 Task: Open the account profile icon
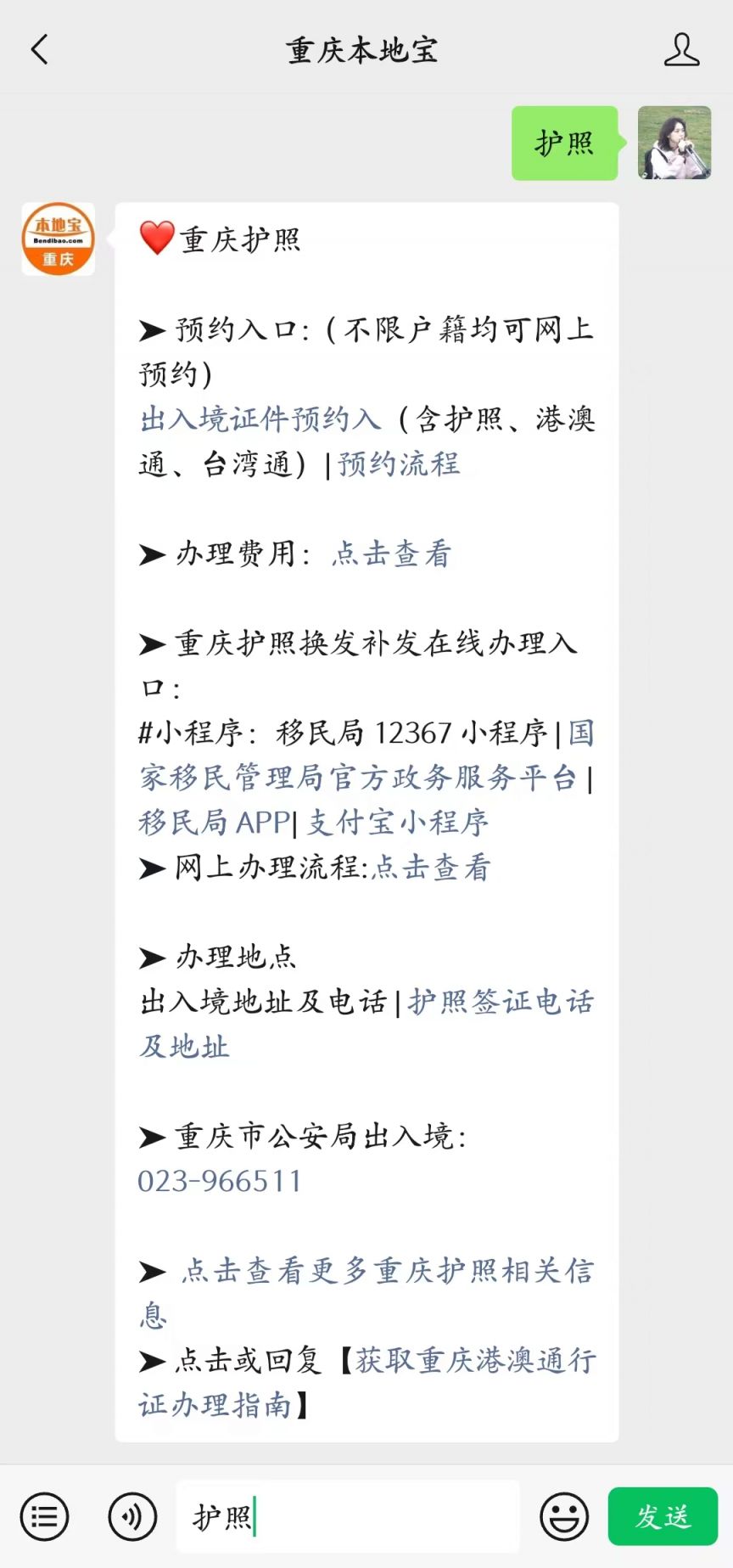[681, 50]
